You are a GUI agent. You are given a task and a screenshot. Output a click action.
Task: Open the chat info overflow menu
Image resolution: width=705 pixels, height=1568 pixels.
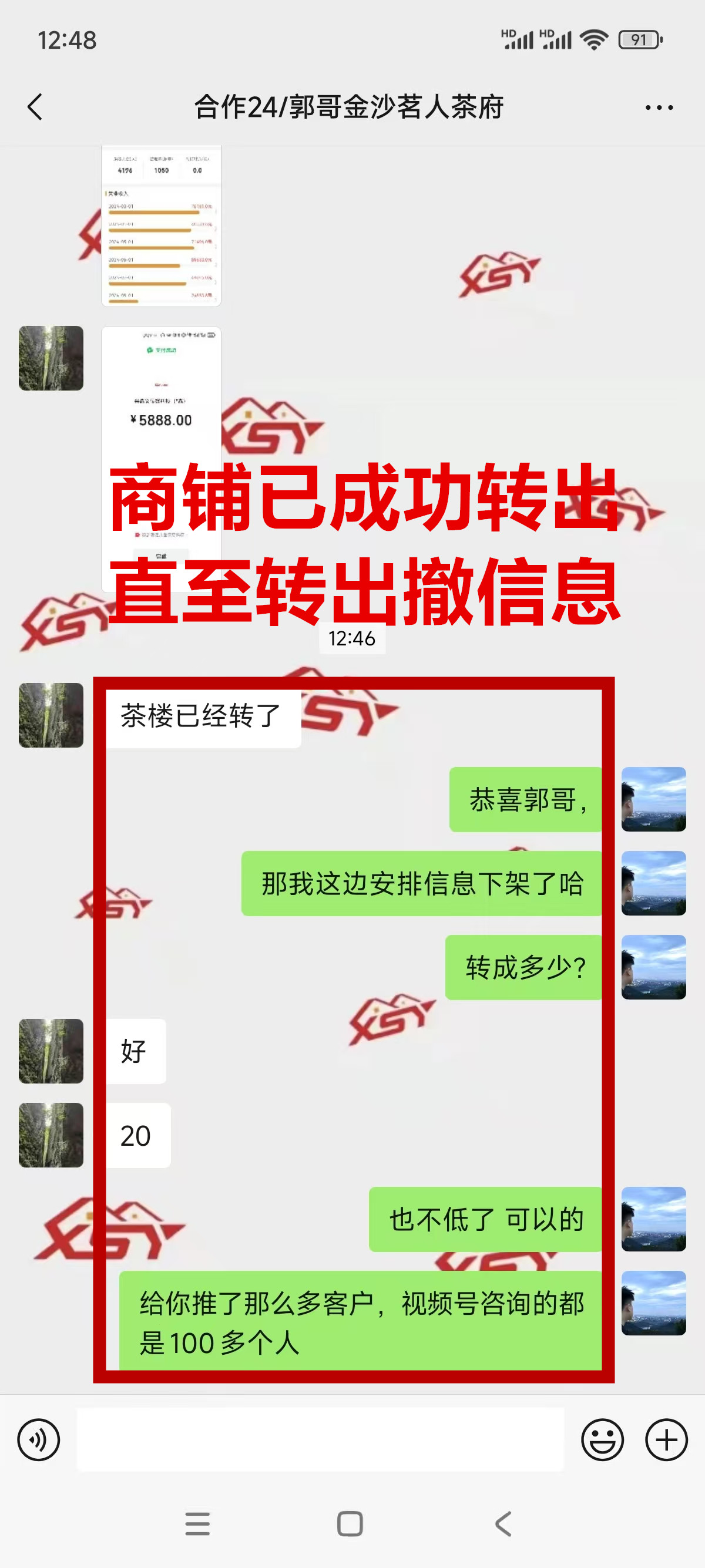659,107
